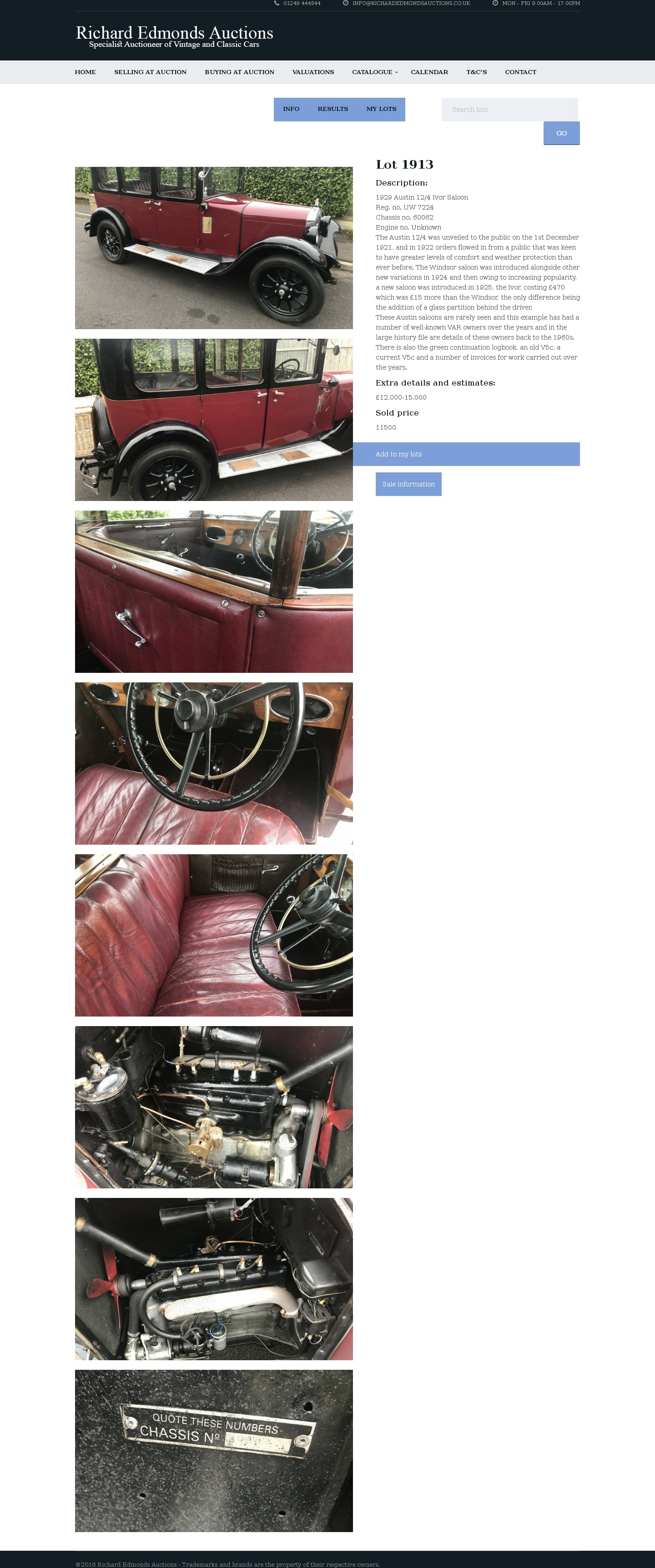Open the Richard Edmonds Auctions logo
Viewport: 655px width, 1568px height.
pyautogui.click(x=174, y=36)
